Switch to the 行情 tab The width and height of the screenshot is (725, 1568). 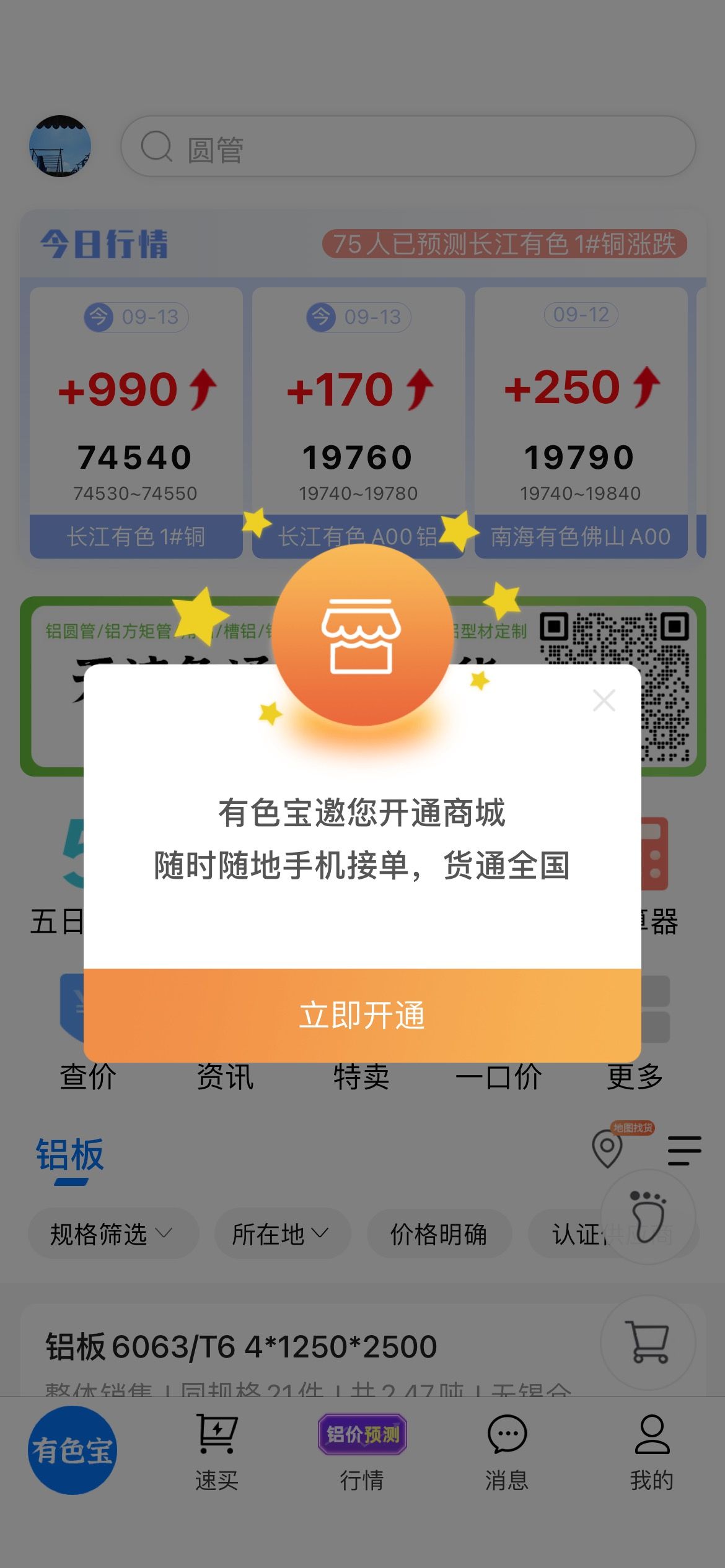click(362, 1452)
